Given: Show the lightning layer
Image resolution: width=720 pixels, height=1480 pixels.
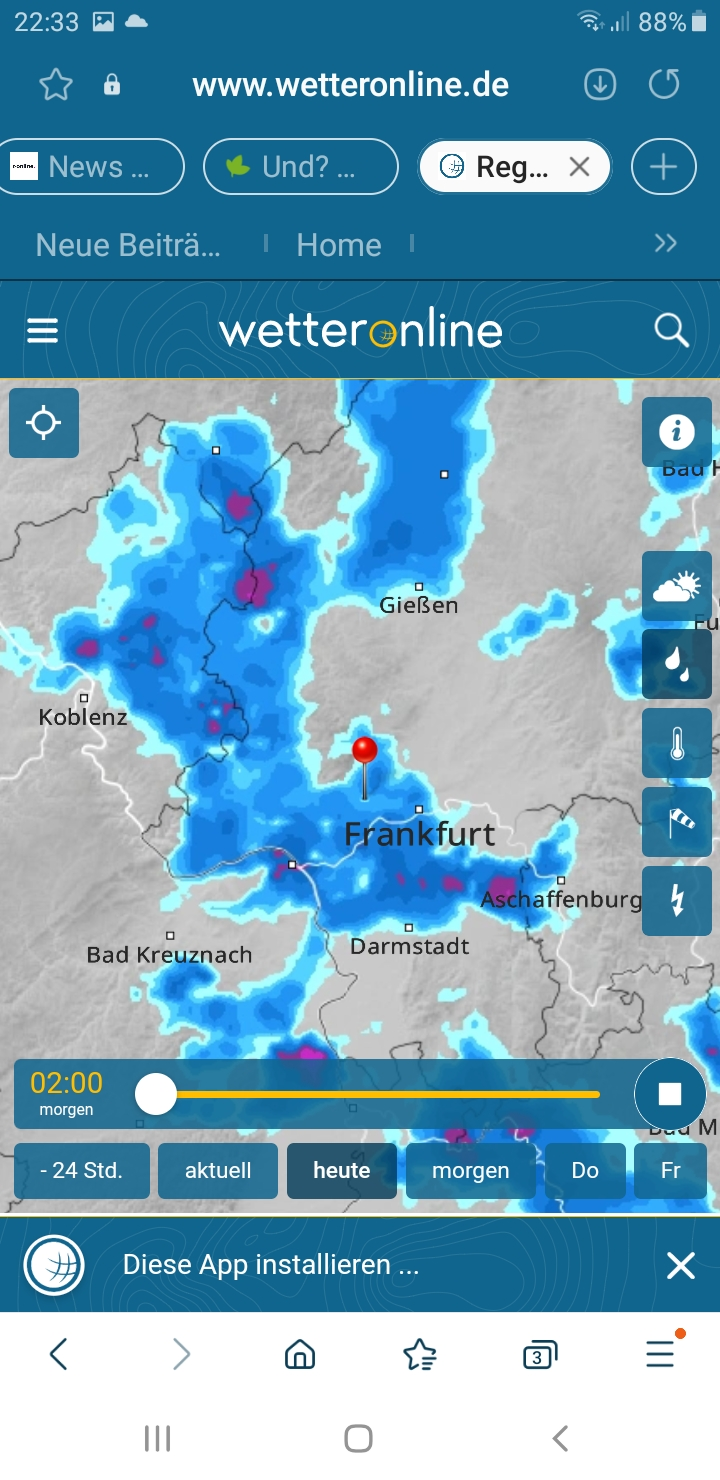Looking at the screenshot, I should coord(677,901).
